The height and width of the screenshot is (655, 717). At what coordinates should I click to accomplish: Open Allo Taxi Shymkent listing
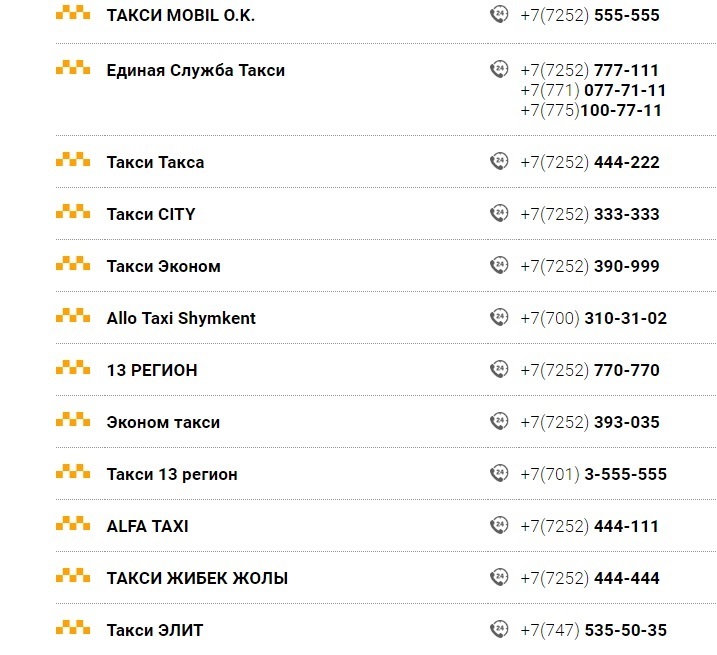click(x=181, y=318)
